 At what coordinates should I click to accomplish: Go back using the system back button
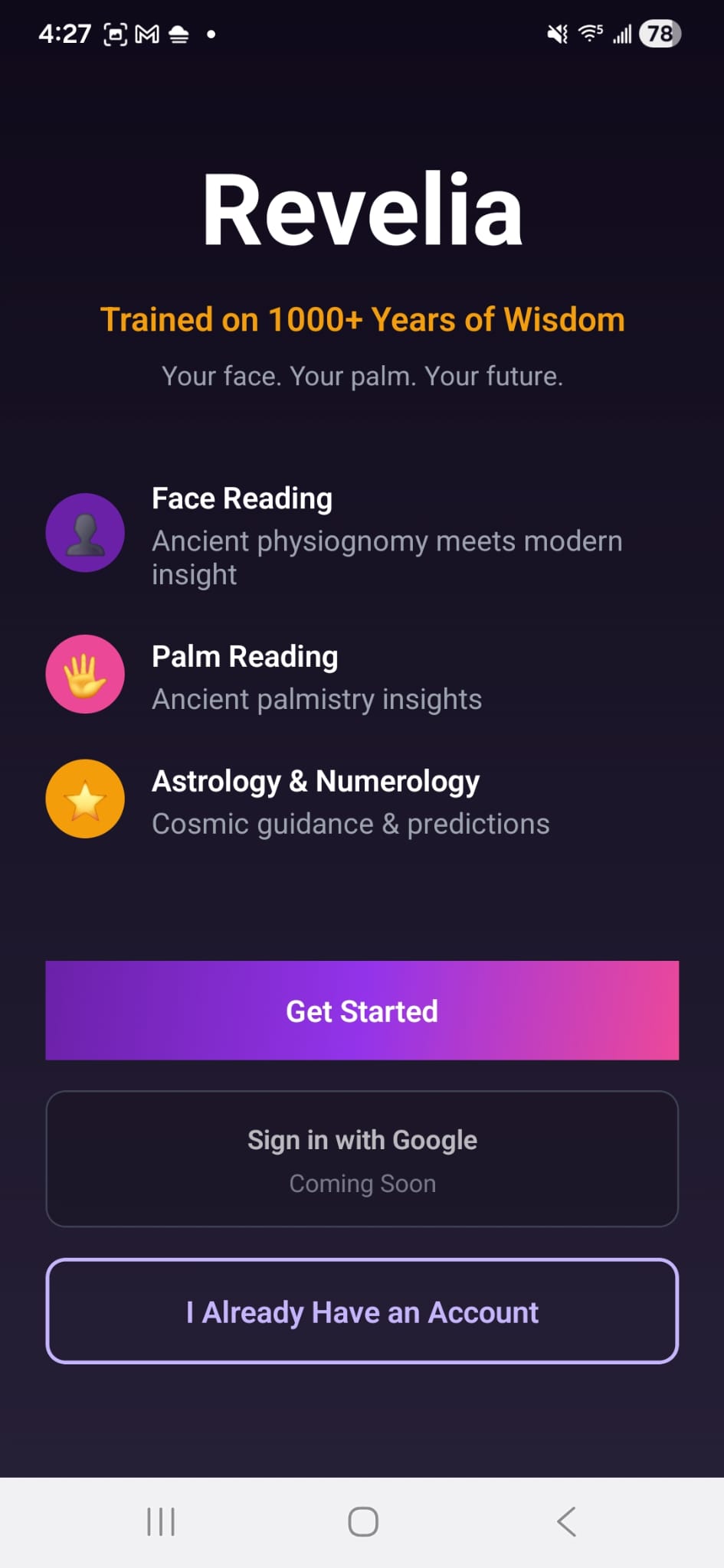point(567,1521)
